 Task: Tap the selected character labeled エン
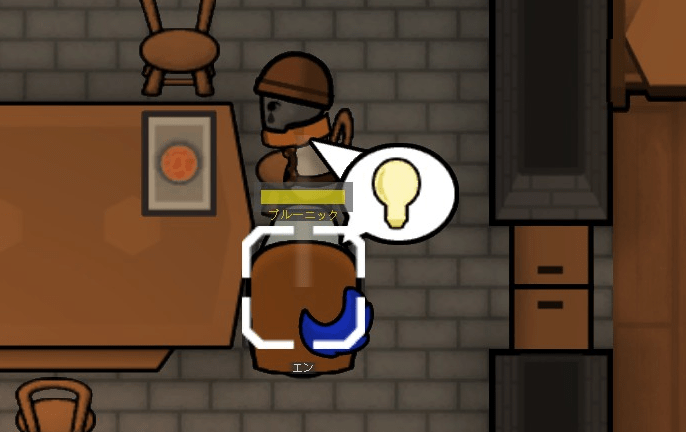click(302, 297)
